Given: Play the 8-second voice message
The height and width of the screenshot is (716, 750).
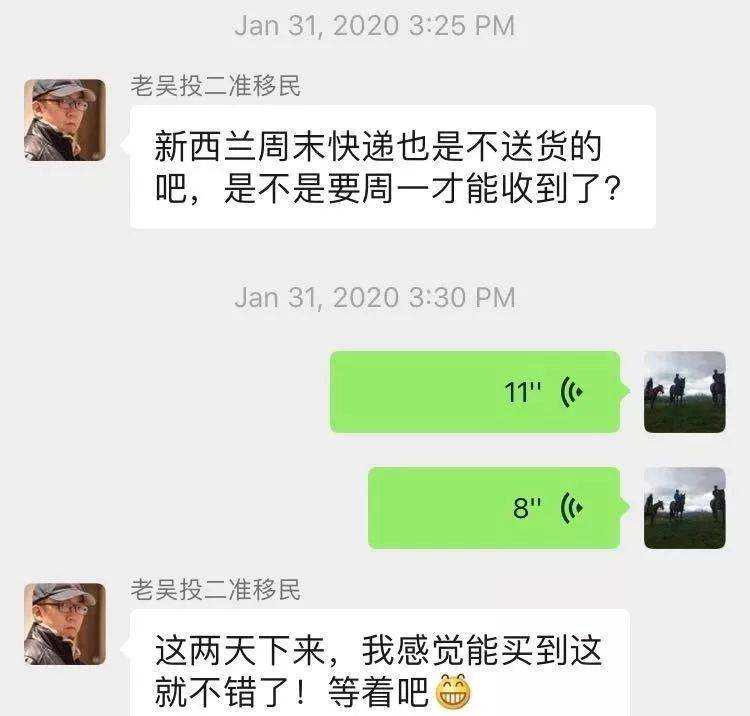Looking at the screenshot, I should coord(494,508).
